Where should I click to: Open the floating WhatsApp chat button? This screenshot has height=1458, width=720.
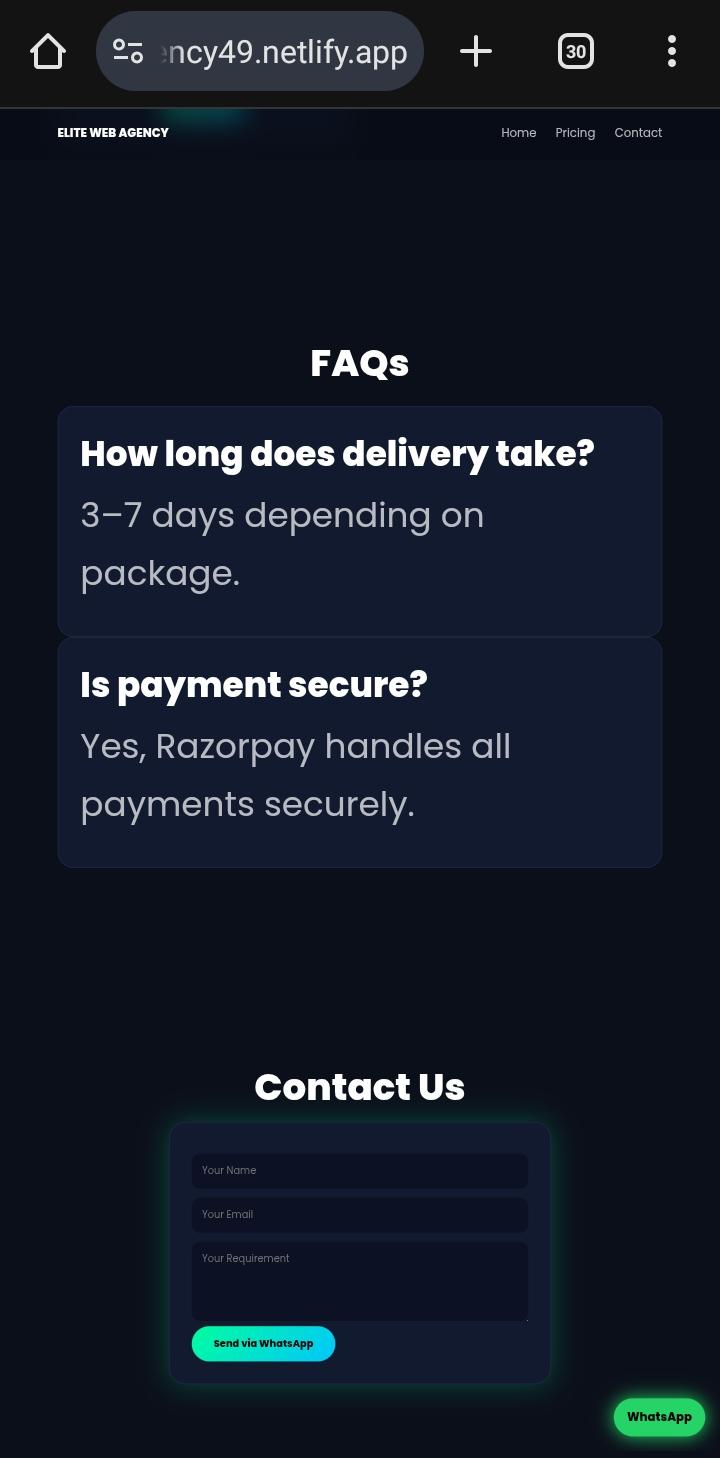(659, 1417)
